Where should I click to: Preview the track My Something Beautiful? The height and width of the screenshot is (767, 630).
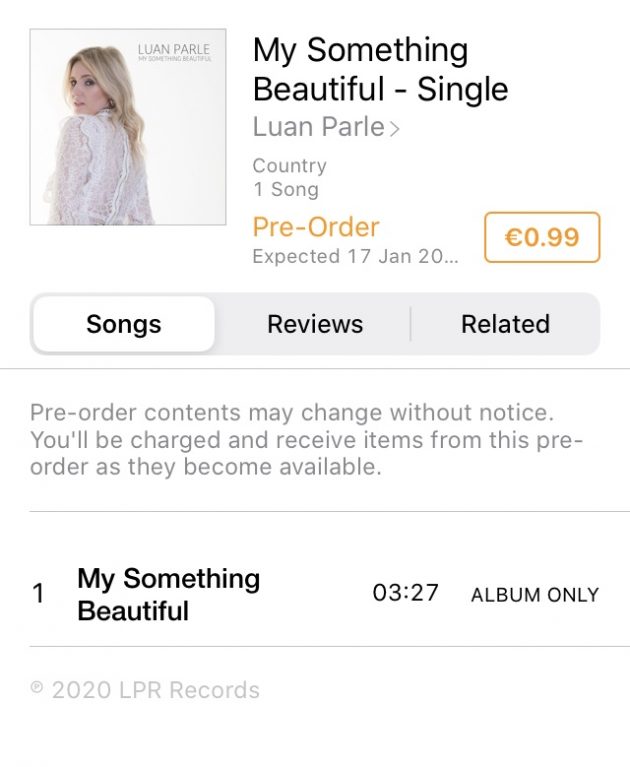(168, 594)
